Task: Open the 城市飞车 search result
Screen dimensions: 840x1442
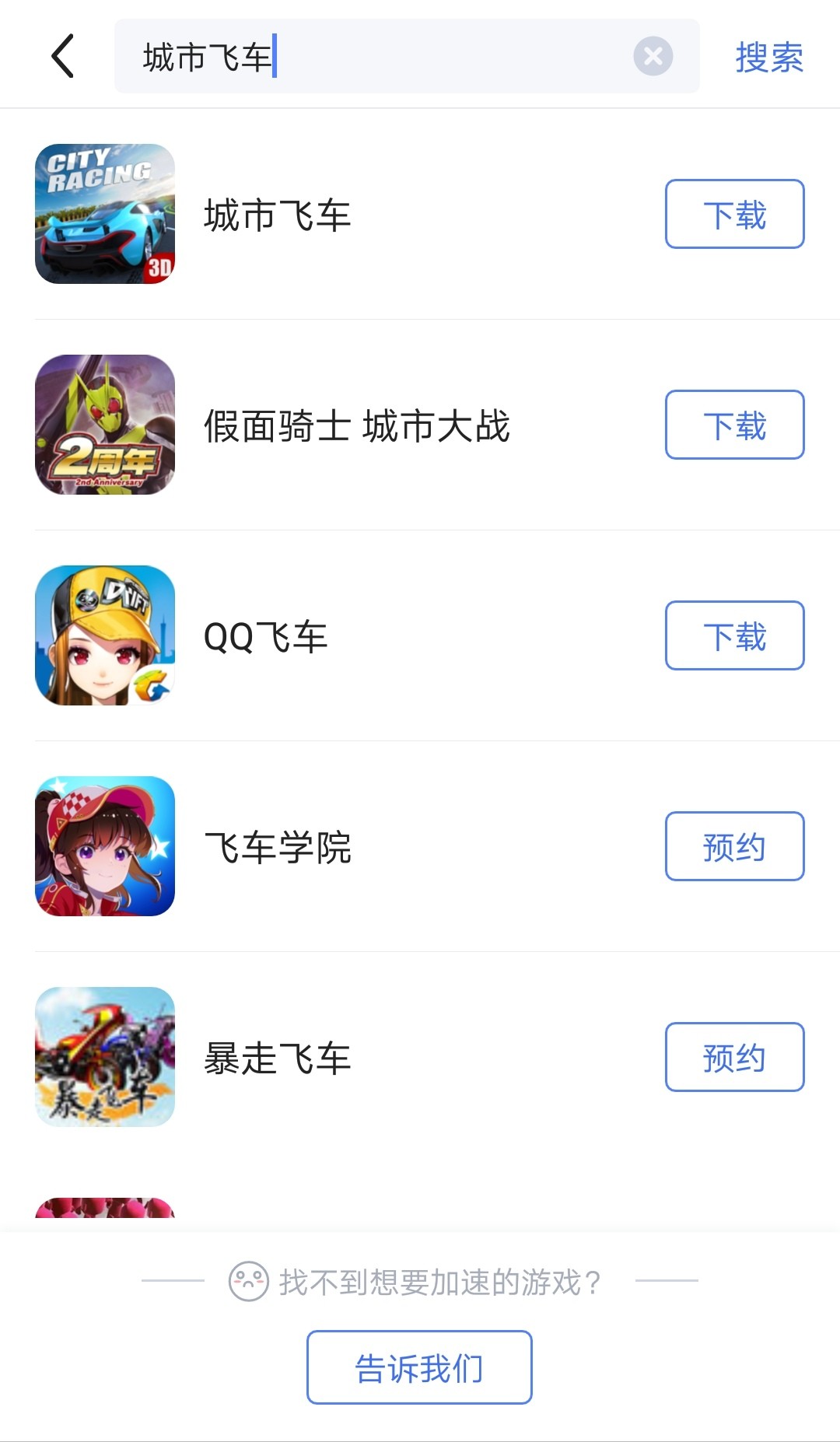Action: [x=278, y=215]
